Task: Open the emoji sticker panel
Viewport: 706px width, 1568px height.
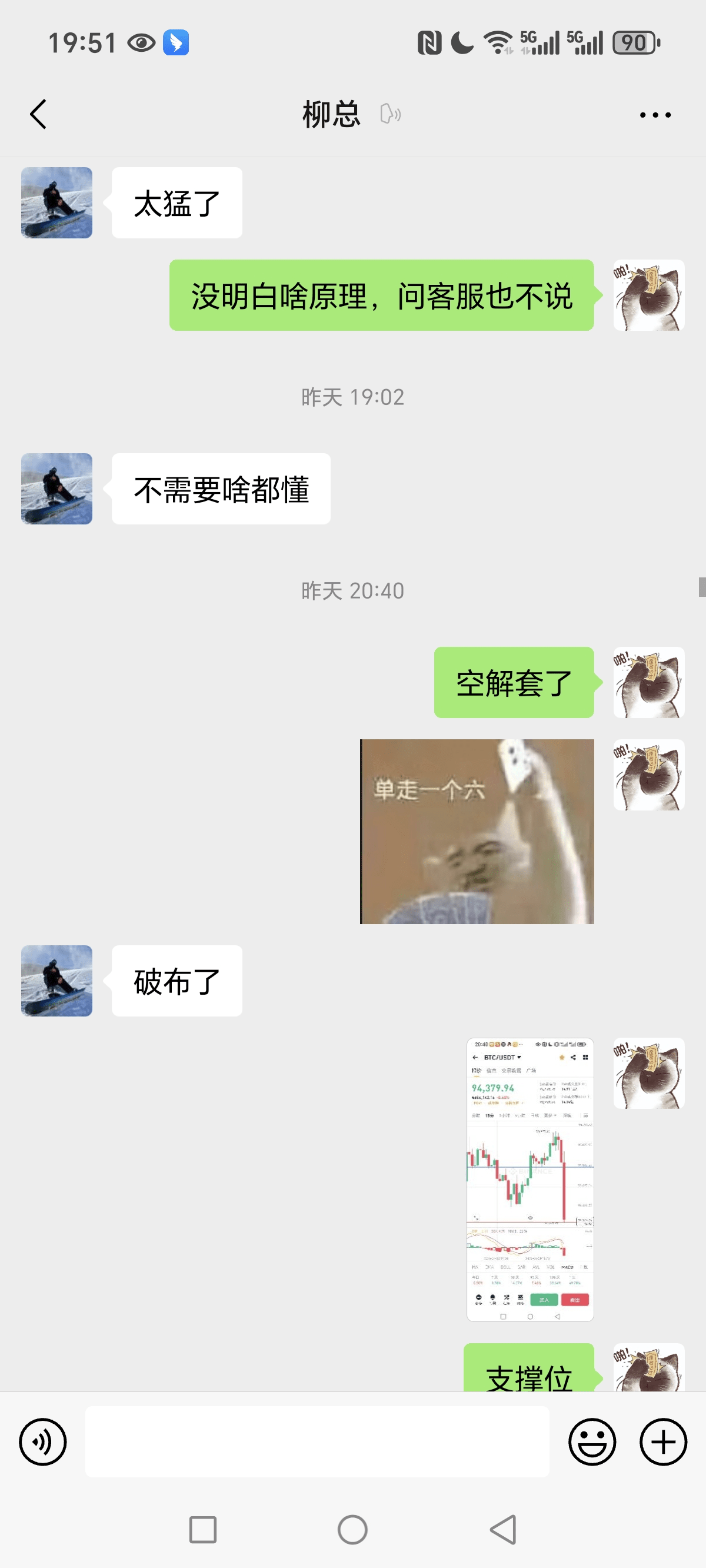Action: tap(592, 1441)
